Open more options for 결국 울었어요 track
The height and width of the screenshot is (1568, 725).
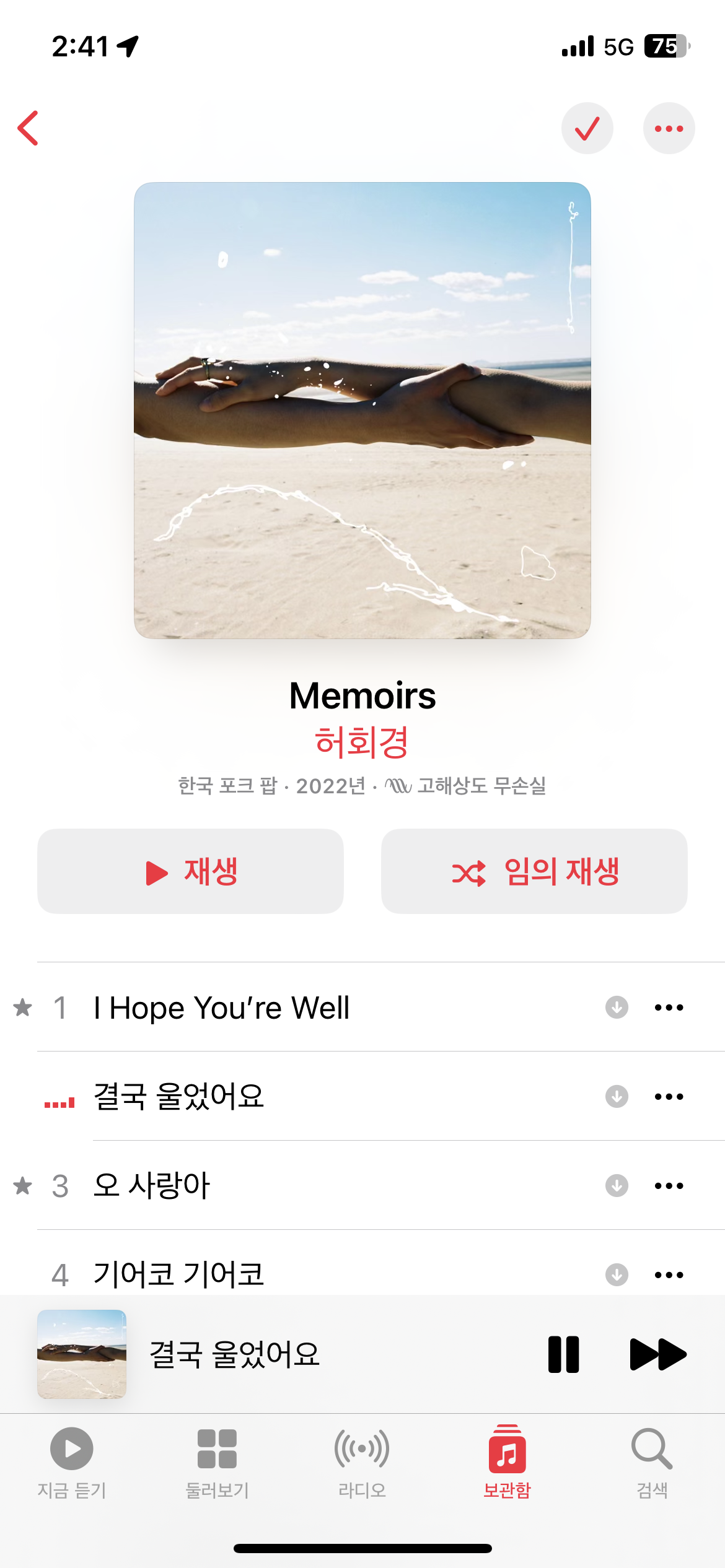[x=669, y=1097]
